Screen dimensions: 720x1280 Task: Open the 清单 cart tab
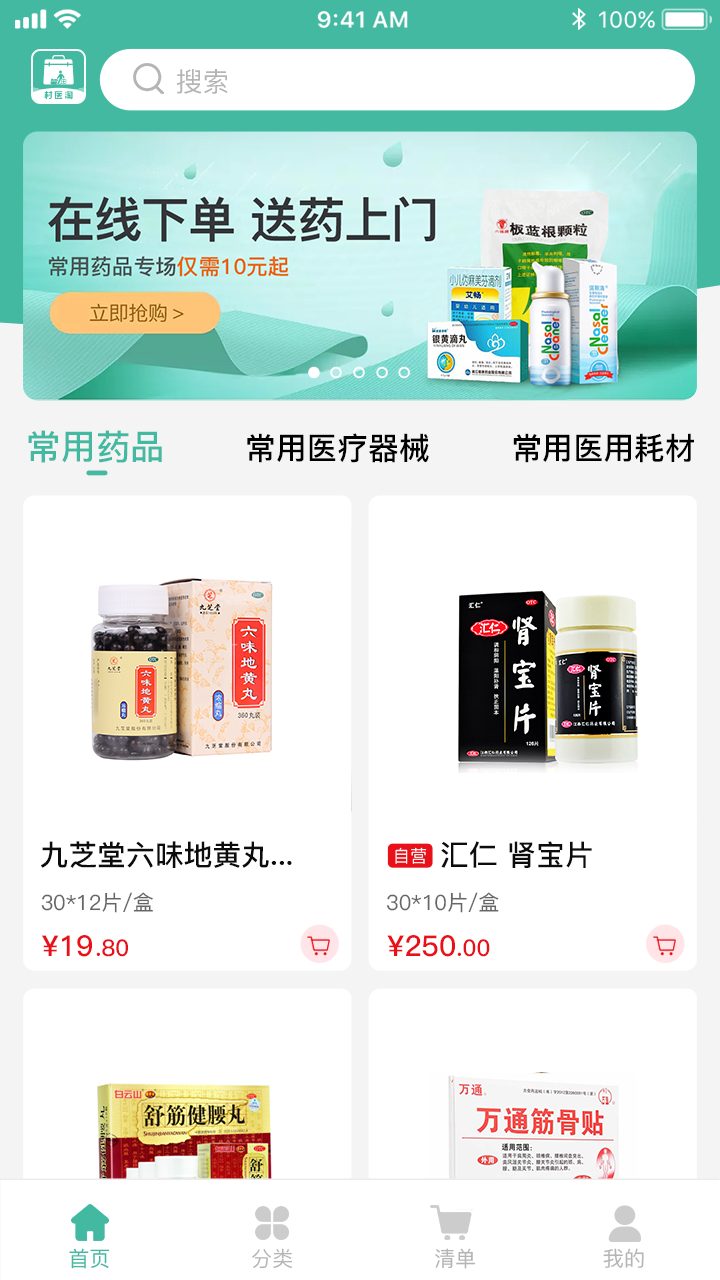point(454,1236)
